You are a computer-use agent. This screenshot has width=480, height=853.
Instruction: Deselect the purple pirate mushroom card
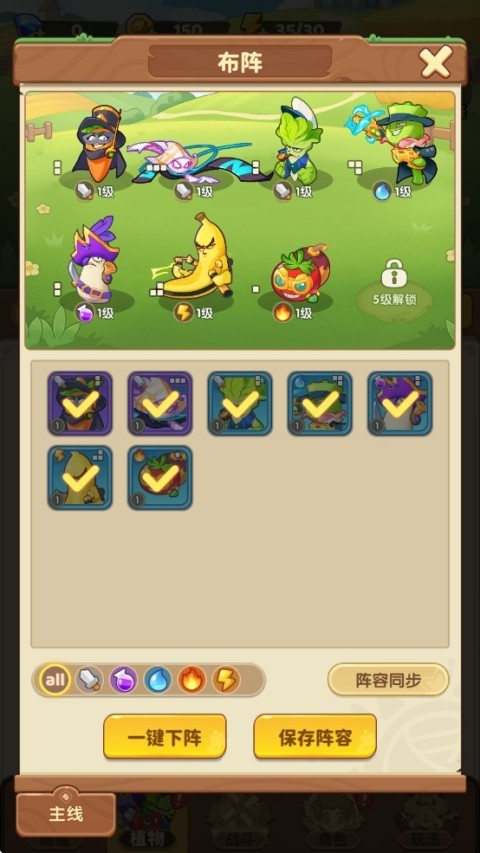tap(400, 404)
